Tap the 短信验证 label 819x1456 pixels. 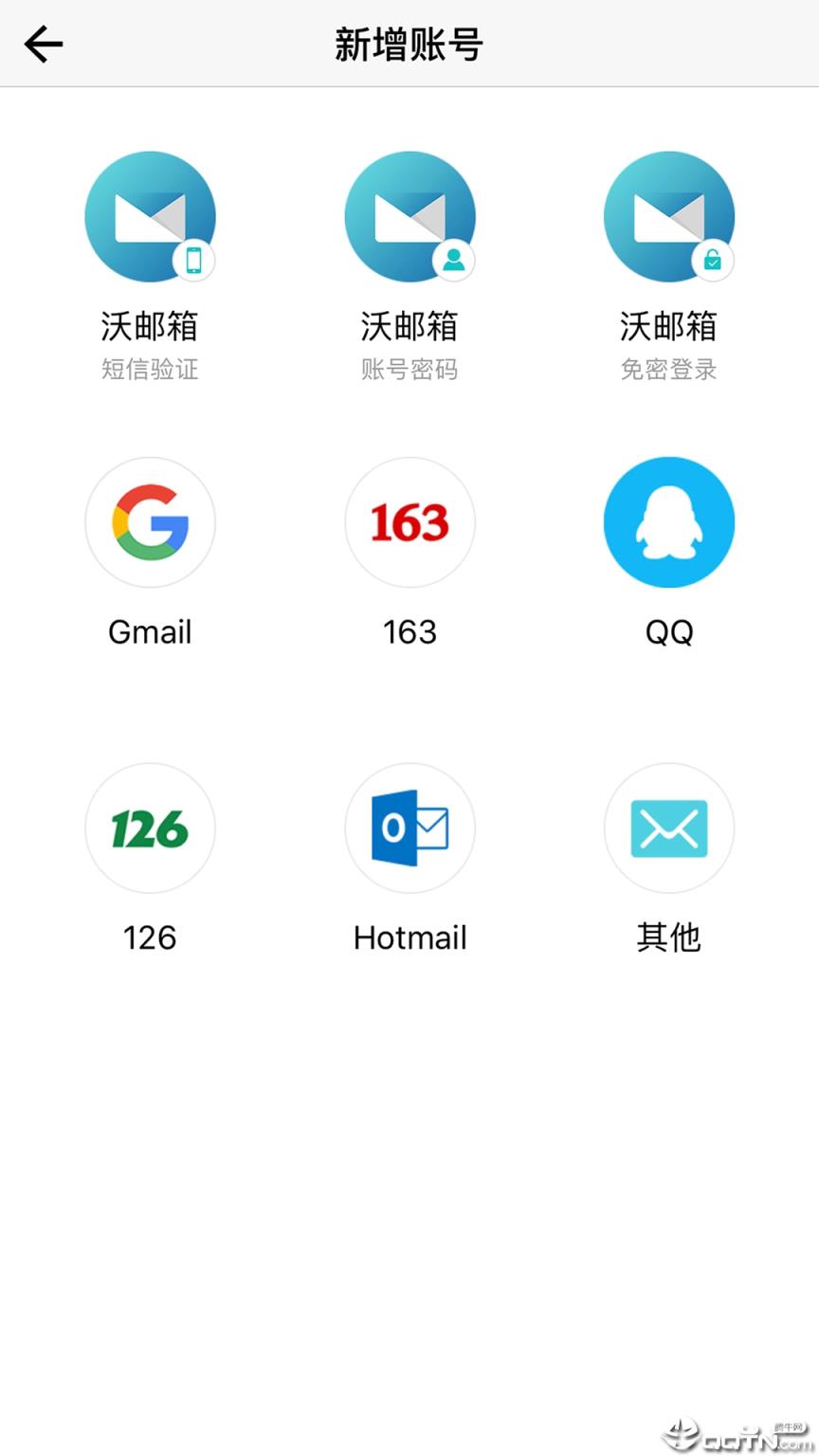150,370
